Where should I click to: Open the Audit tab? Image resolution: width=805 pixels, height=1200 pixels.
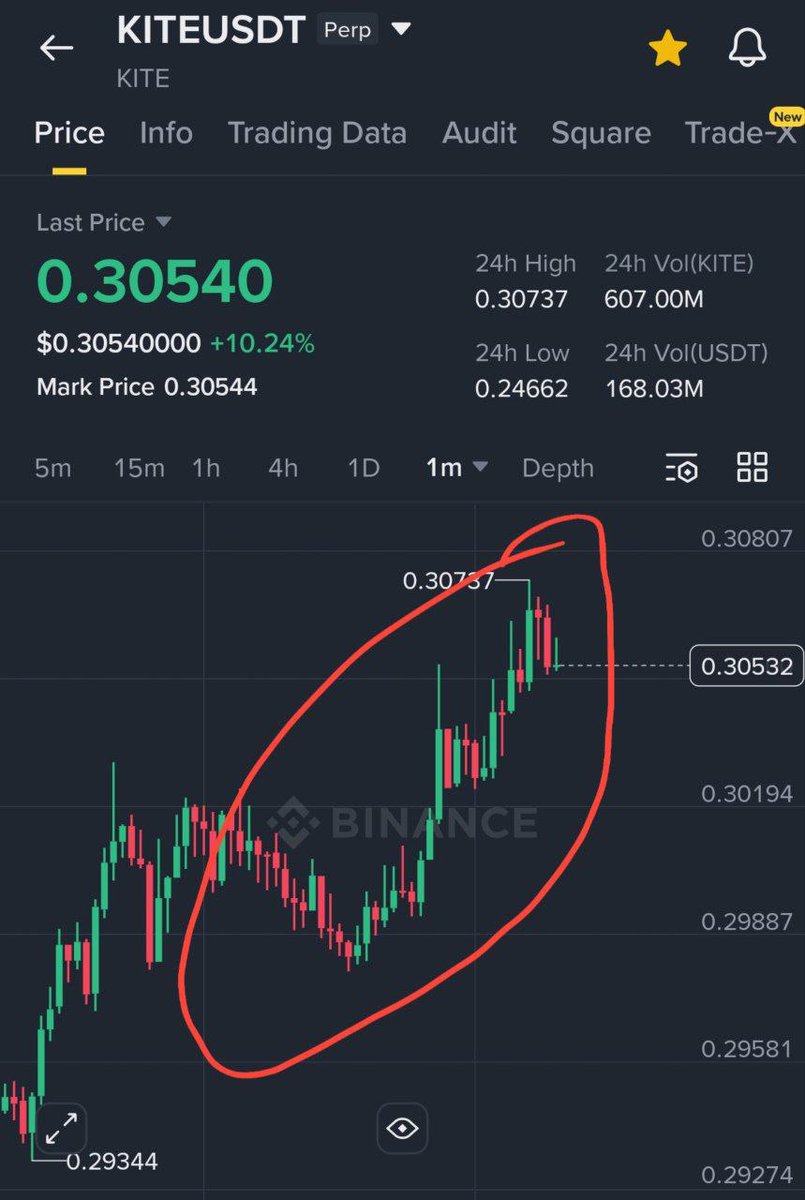click(479, 133)
